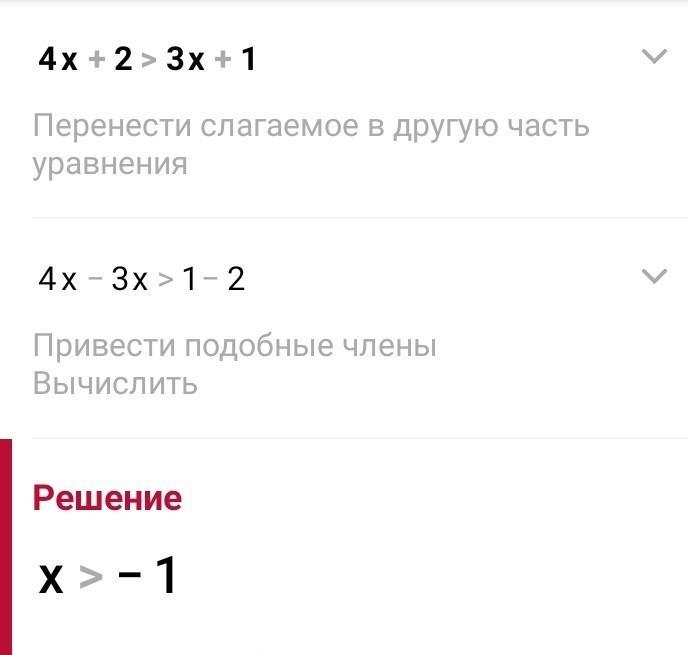Expand the 4x − 3x > 1 − 2 step
688x655 pixels.
click(x=653, y=276)
